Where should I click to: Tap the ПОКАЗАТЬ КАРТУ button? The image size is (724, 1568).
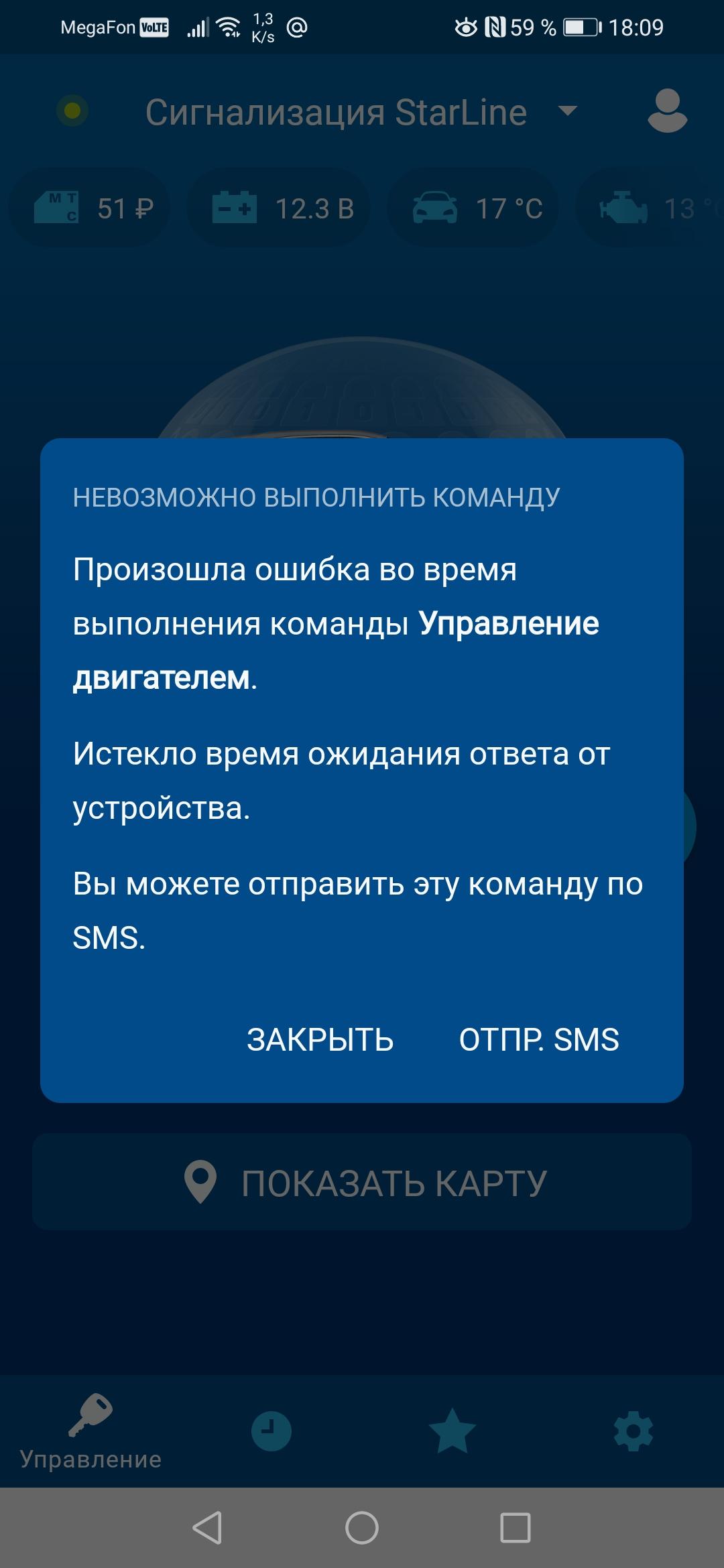(362, 1183)
